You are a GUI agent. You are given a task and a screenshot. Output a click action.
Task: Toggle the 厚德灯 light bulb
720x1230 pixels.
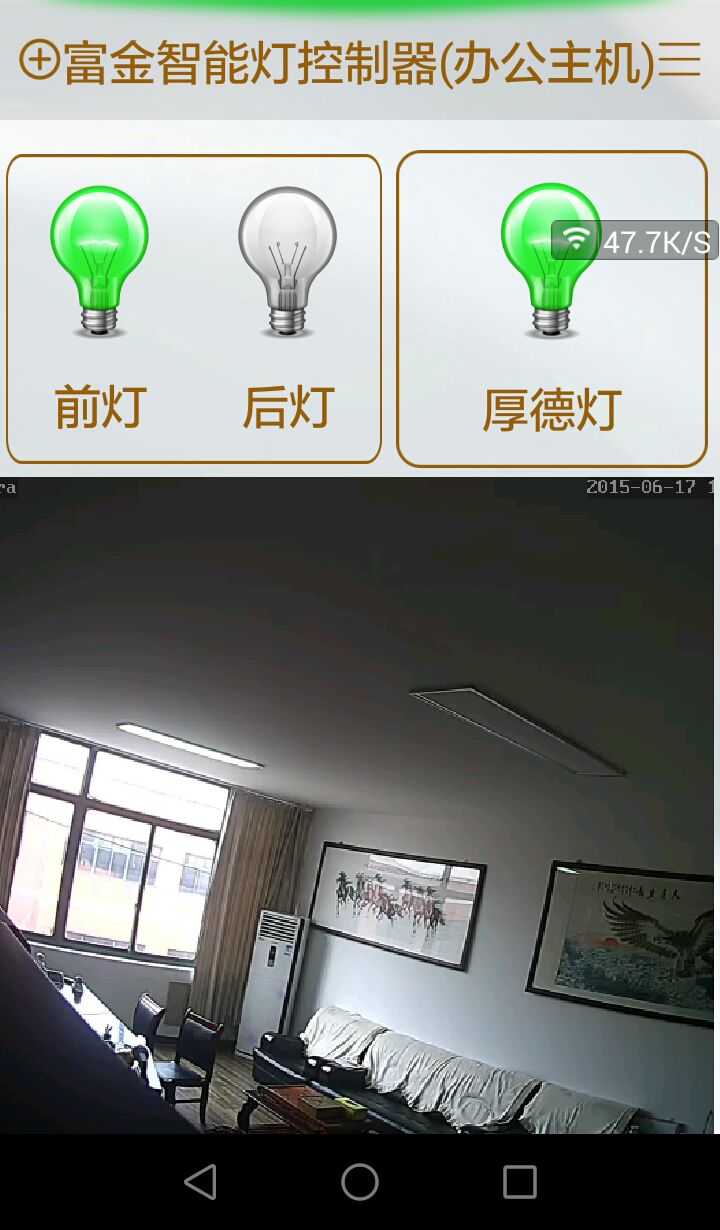[x=549, y=262]
